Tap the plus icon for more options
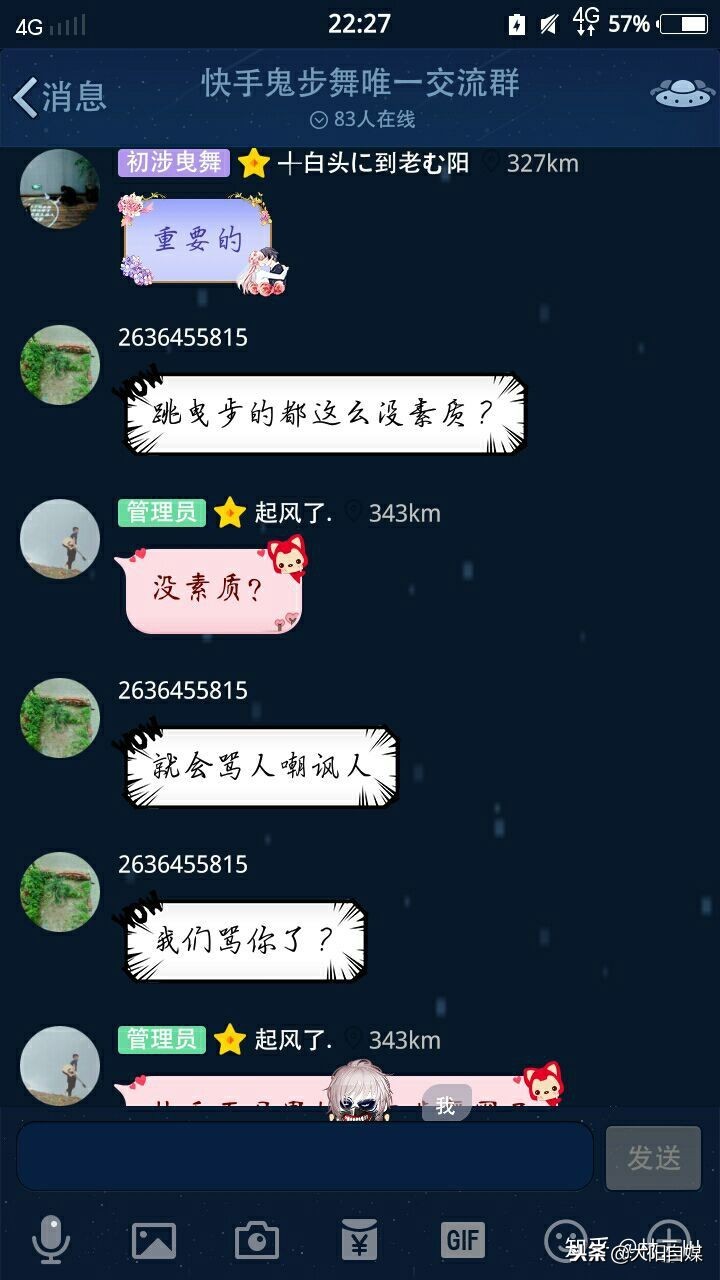 (667, 1240)
